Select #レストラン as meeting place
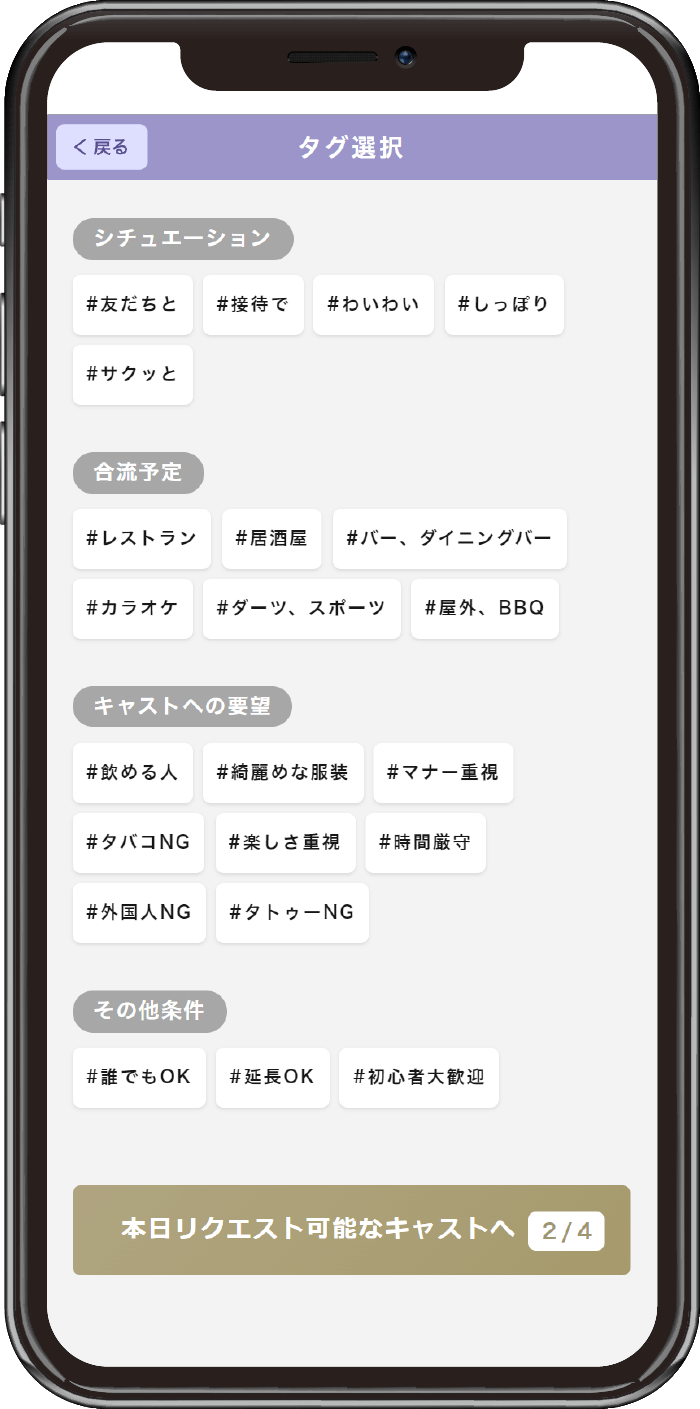 (x=142, y=538)
